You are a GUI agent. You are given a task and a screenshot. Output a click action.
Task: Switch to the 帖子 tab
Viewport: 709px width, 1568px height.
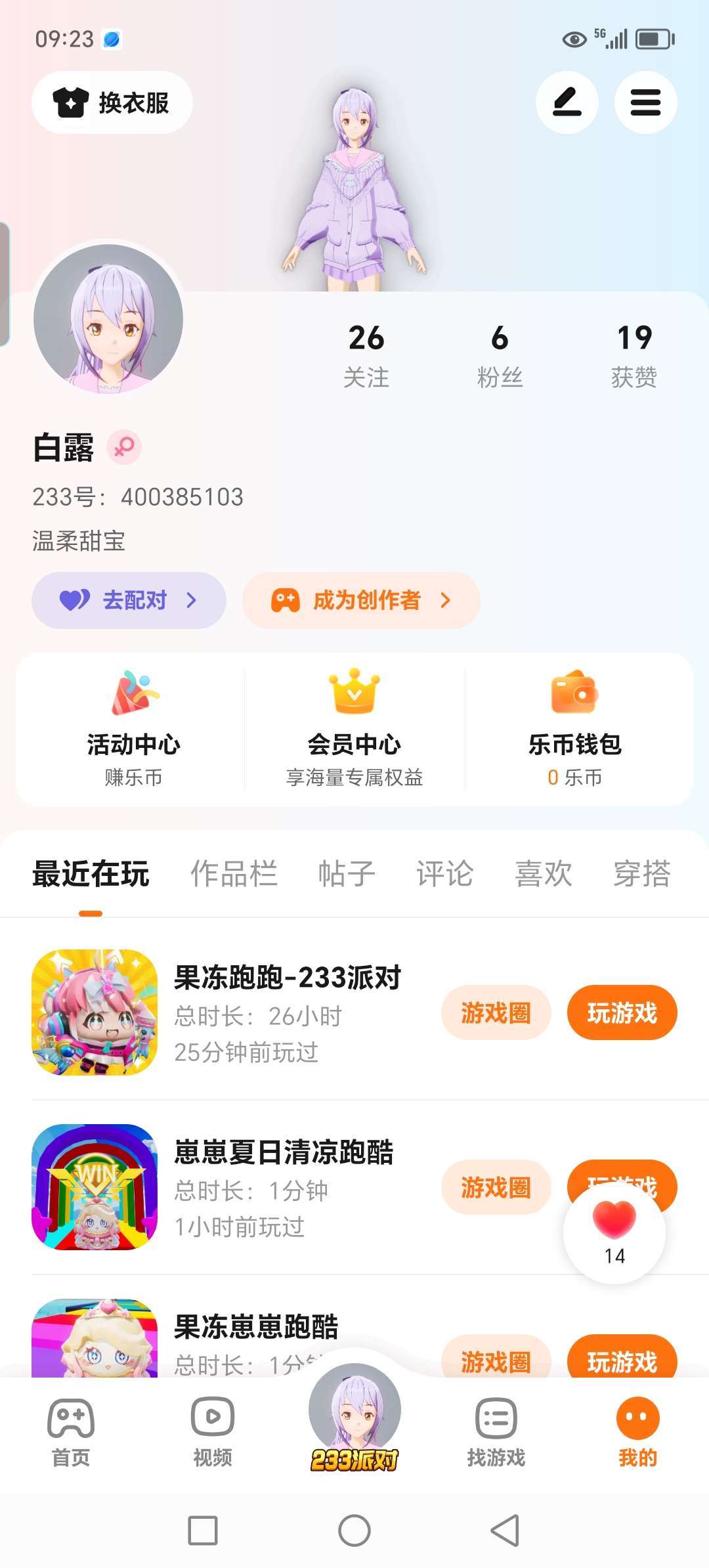(347, 874)
